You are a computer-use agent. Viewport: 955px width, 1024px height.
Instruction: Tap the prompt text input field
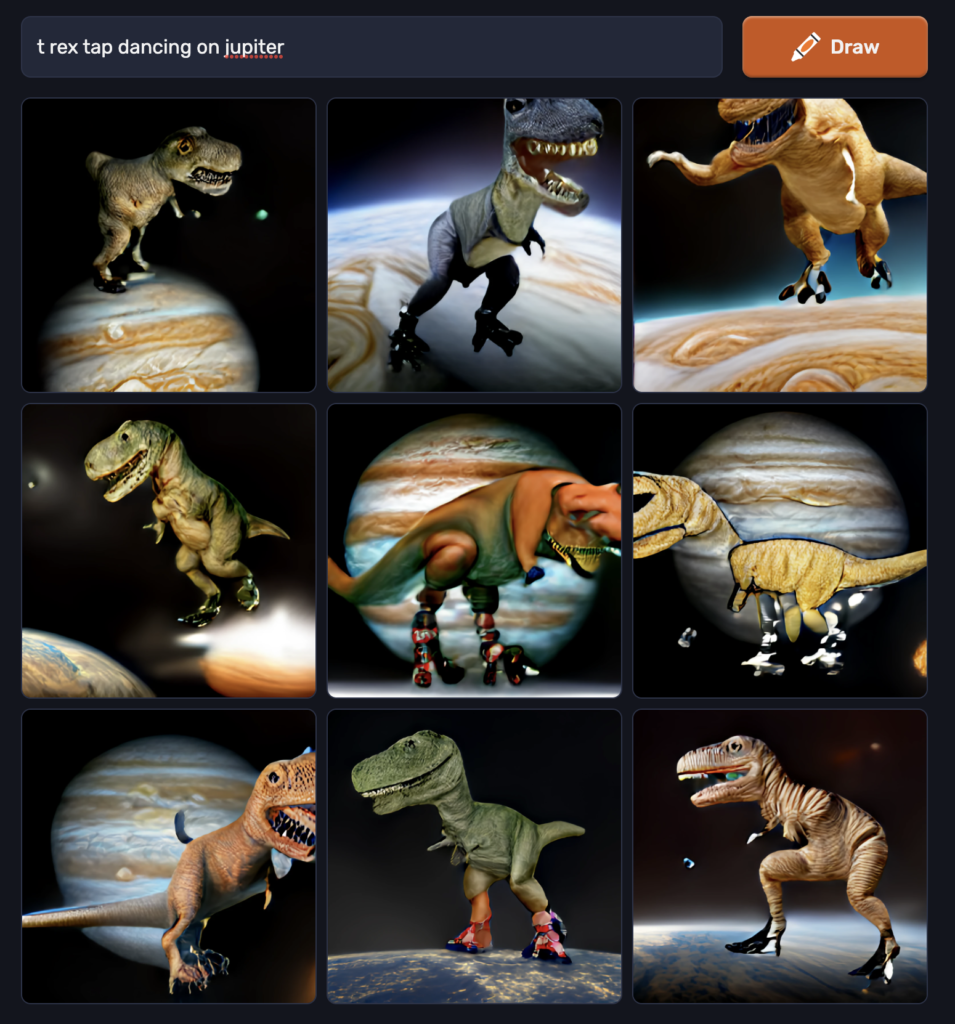click(370, 47)
